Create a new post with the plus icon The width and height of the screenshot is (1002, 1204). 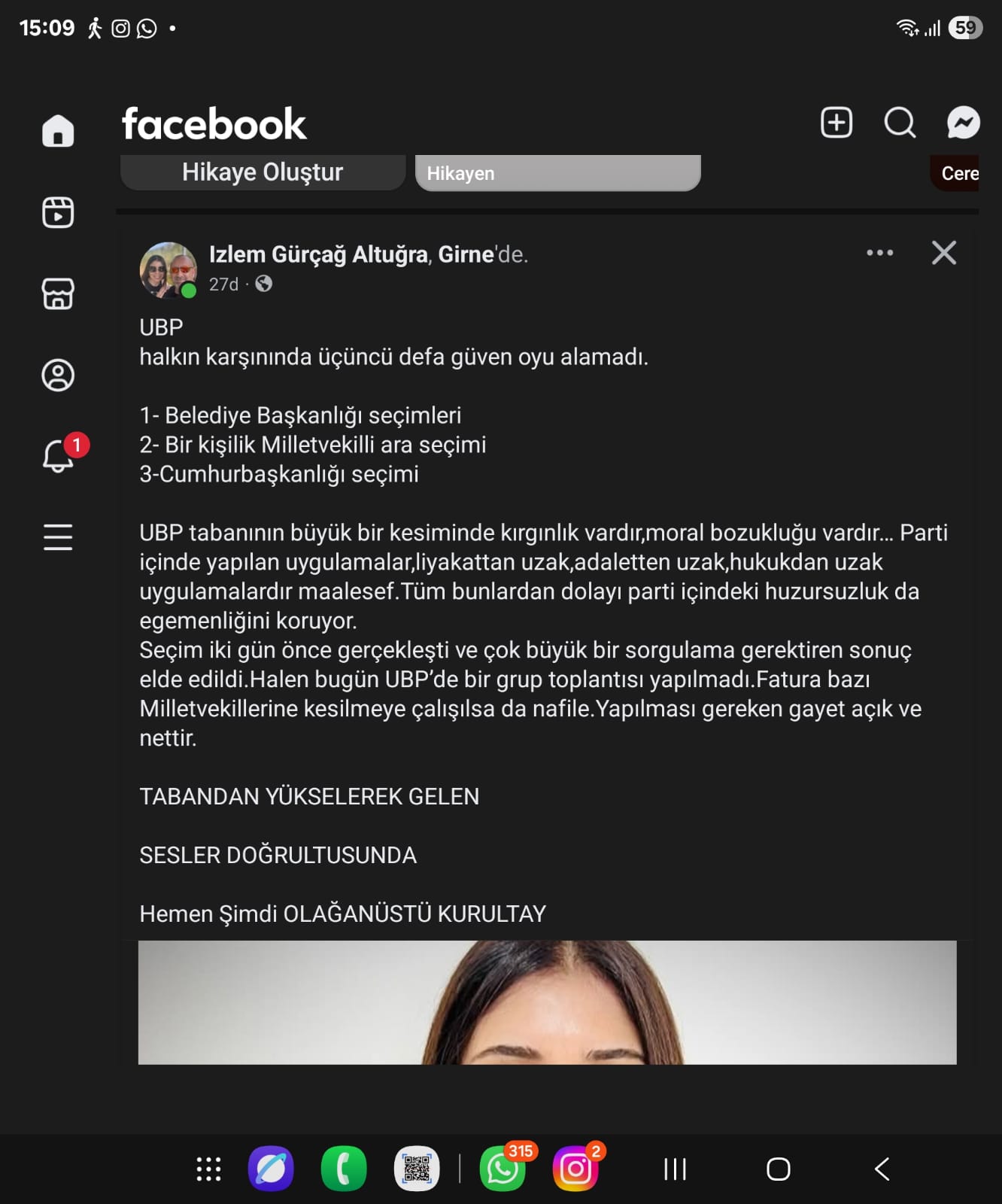[x=835, y=123]
